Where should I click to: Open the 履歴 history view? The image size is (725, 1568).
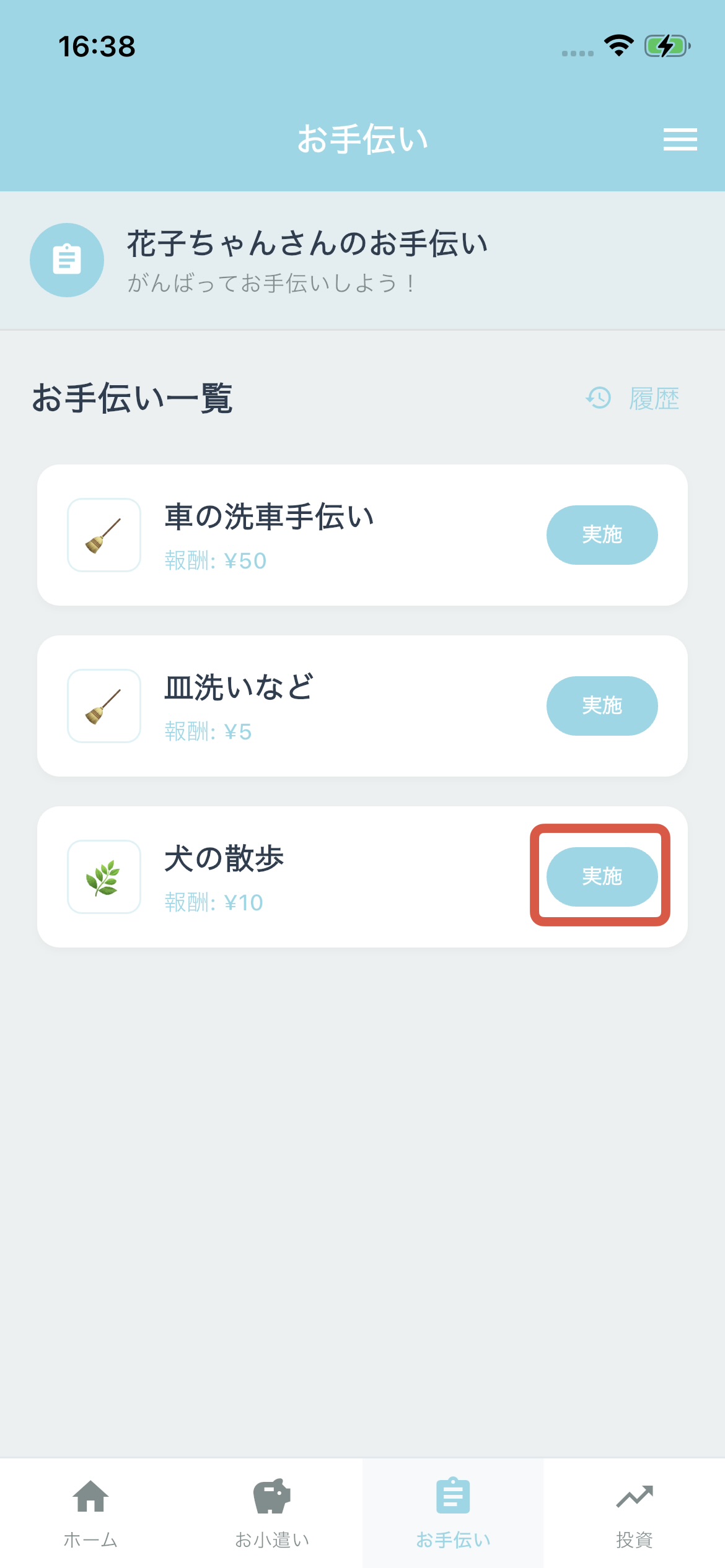click(x=655, y=398)
